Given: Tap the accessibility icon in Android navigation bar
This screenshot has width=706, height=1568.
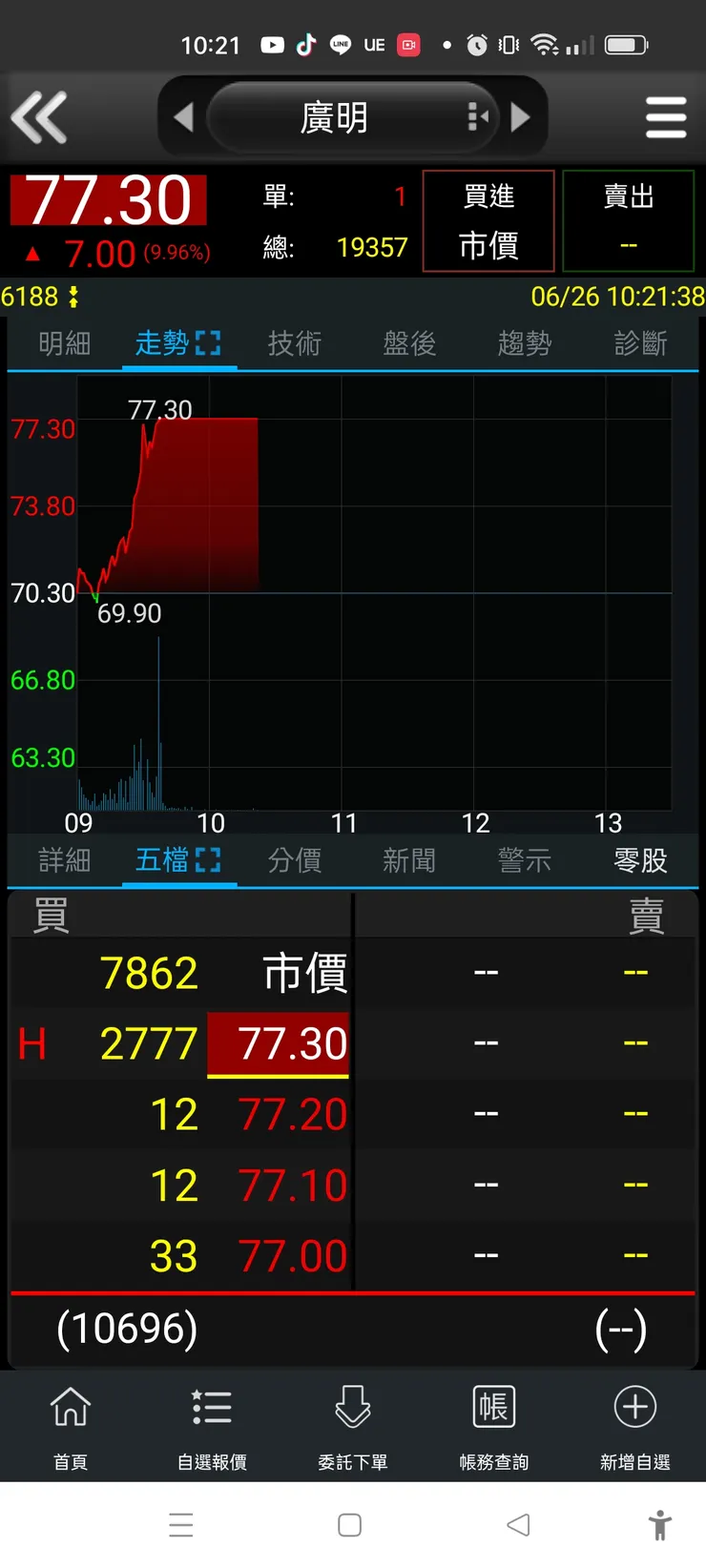Looking at the screenshot, I should click(x=658, y=1524).
